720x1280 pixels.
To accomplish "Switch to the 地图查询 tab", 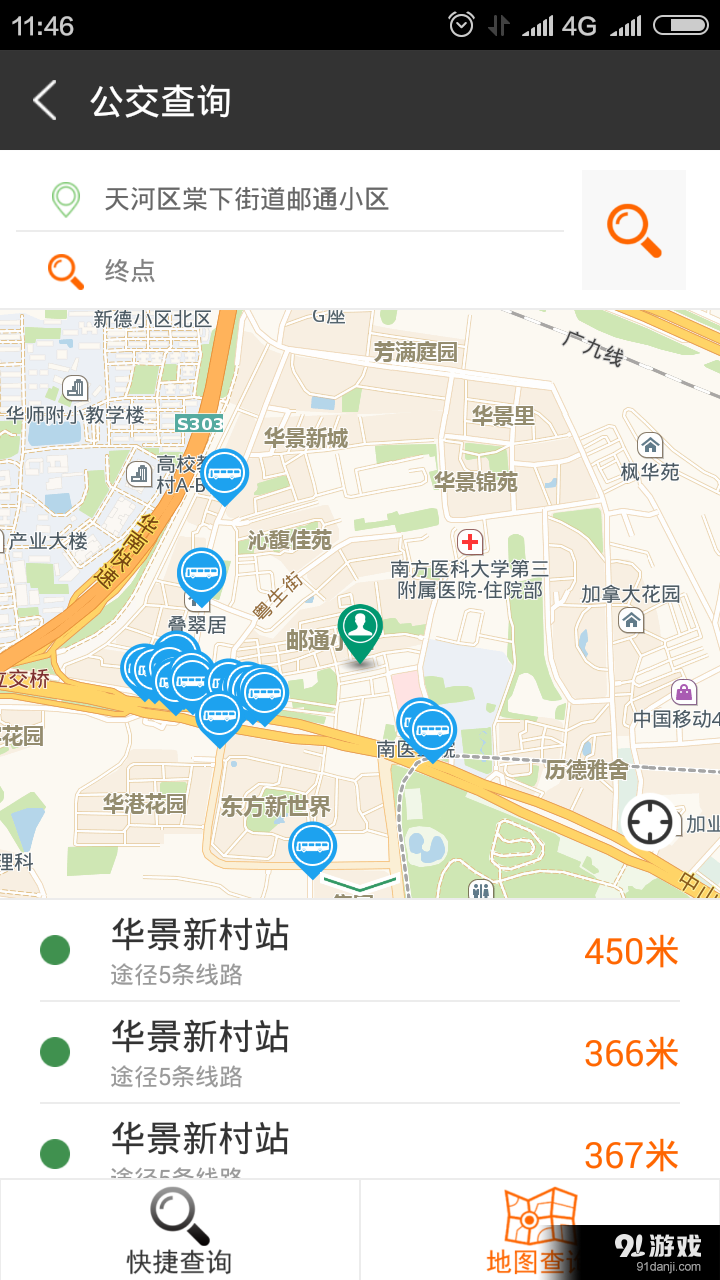I will click(540, 1230).
